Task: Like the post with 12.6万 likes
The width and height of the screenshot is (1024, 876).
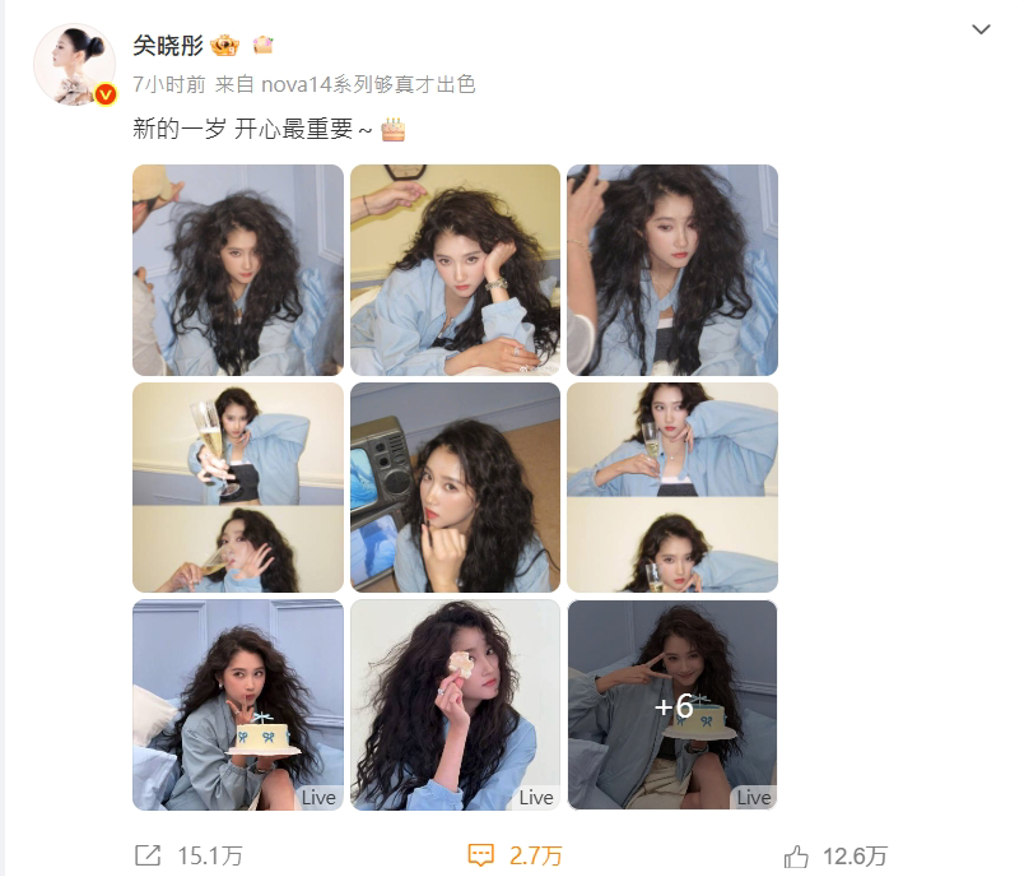Action: click(x=835, y=856)
